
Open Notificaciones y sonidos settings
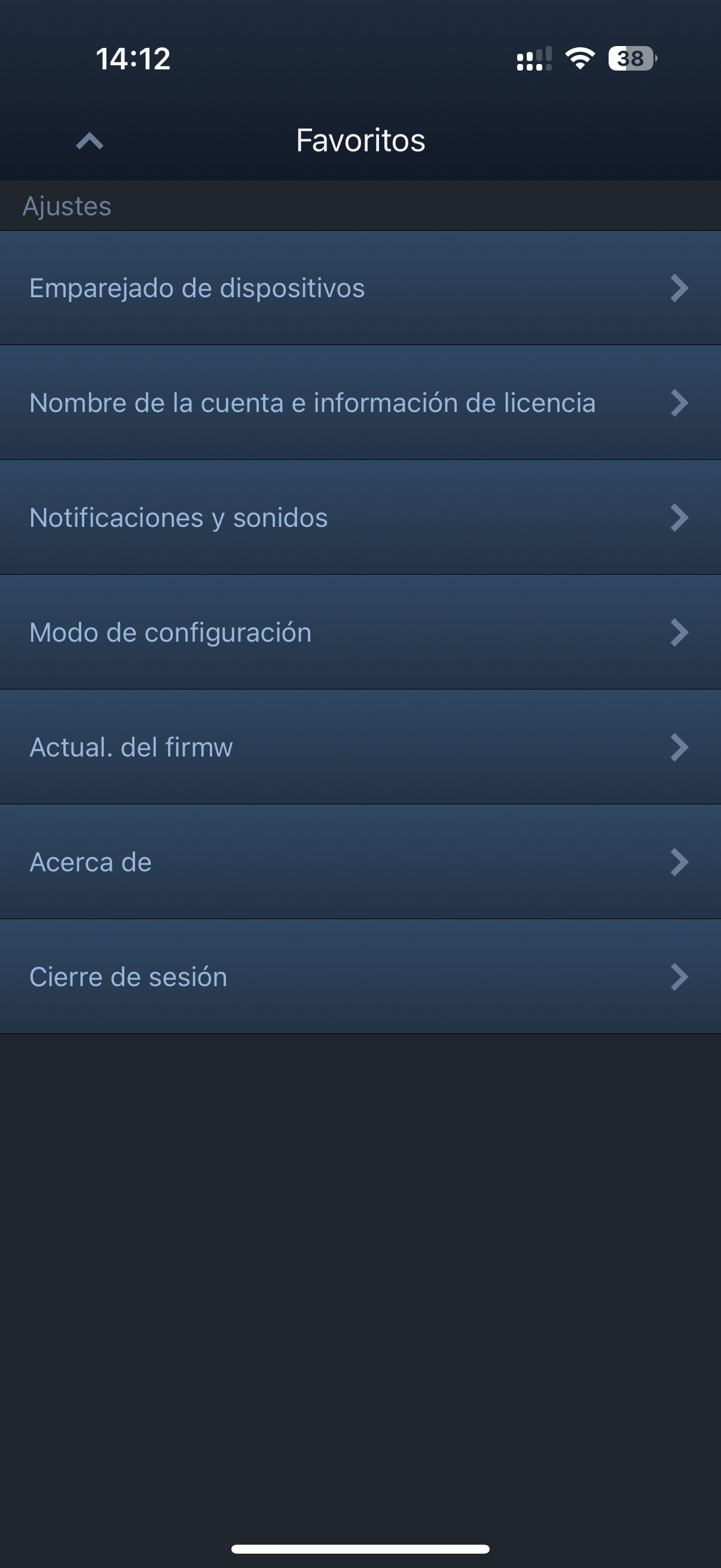tap(360, 517)
